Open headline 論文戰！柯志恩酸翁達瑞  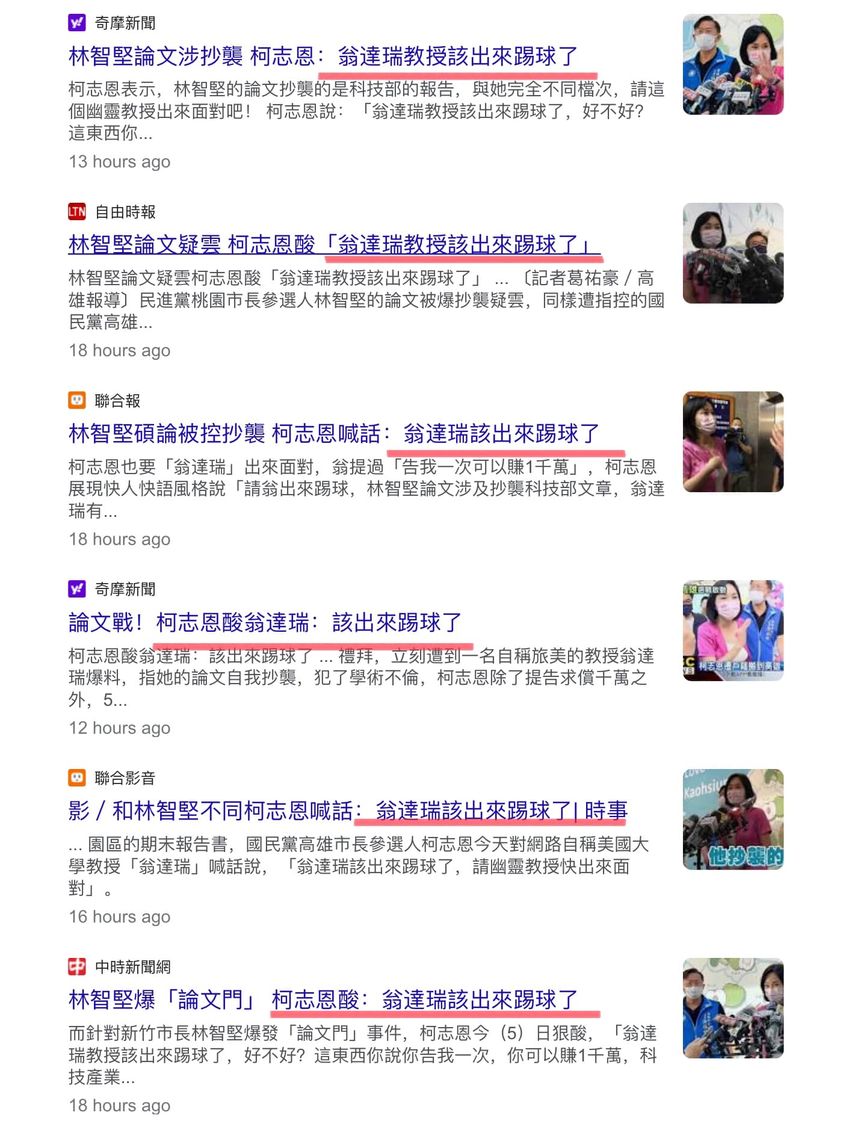(265, 622)
